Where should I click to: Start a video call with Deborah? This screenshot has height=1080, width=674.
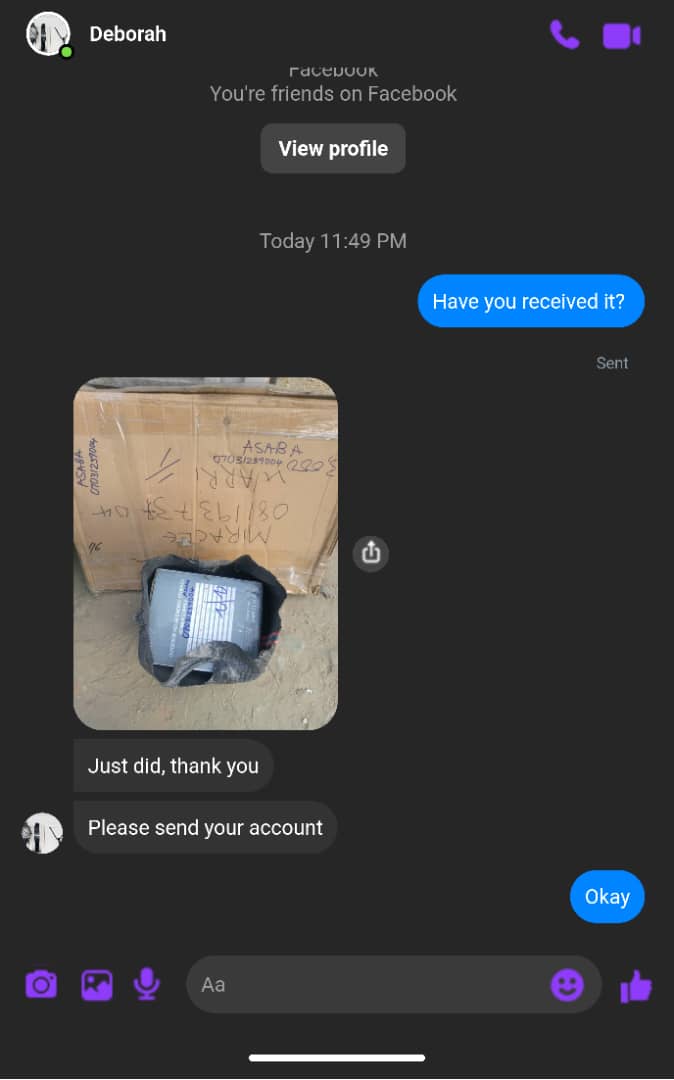[x=621, y=36]
